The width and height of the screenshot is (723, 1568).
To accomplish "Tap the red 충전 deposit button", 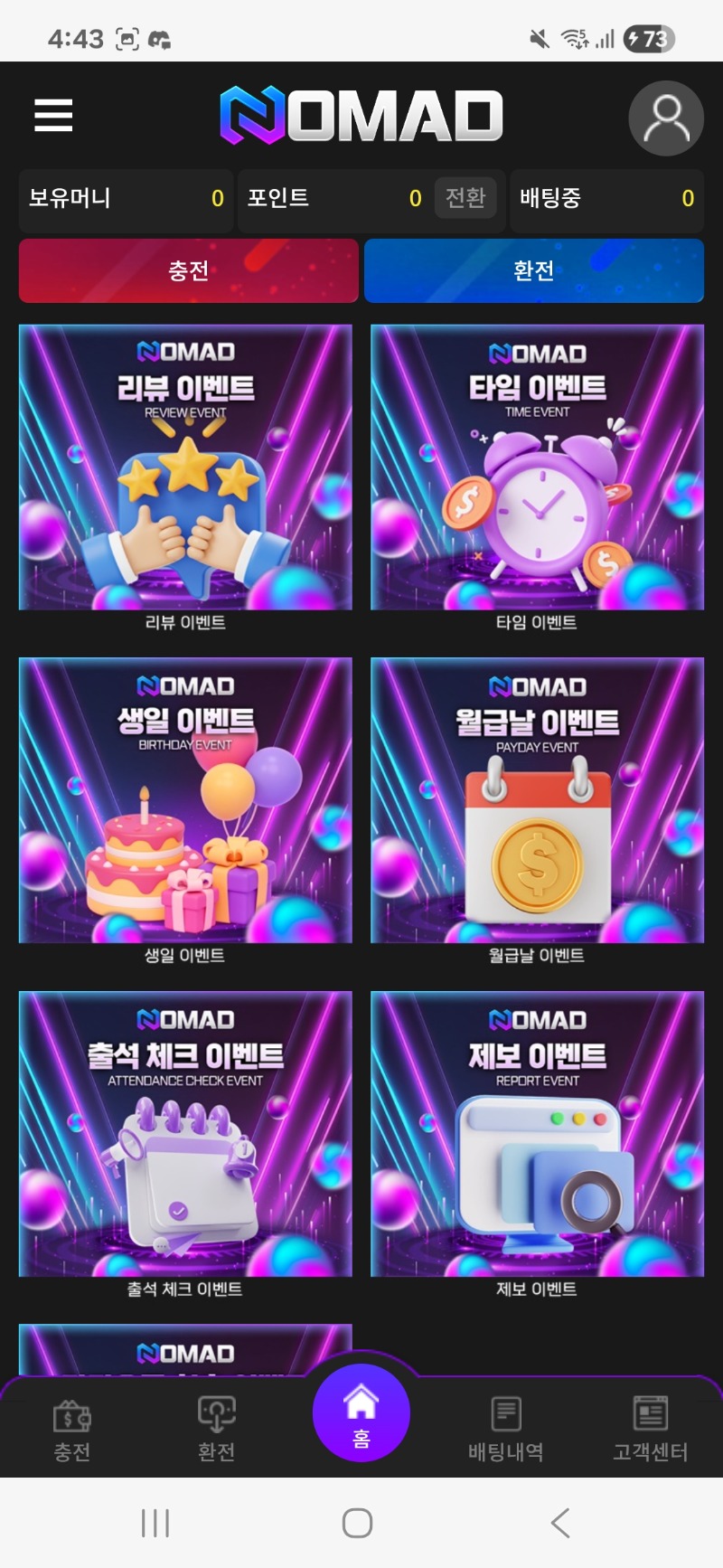I will click(x=187, y=270).
